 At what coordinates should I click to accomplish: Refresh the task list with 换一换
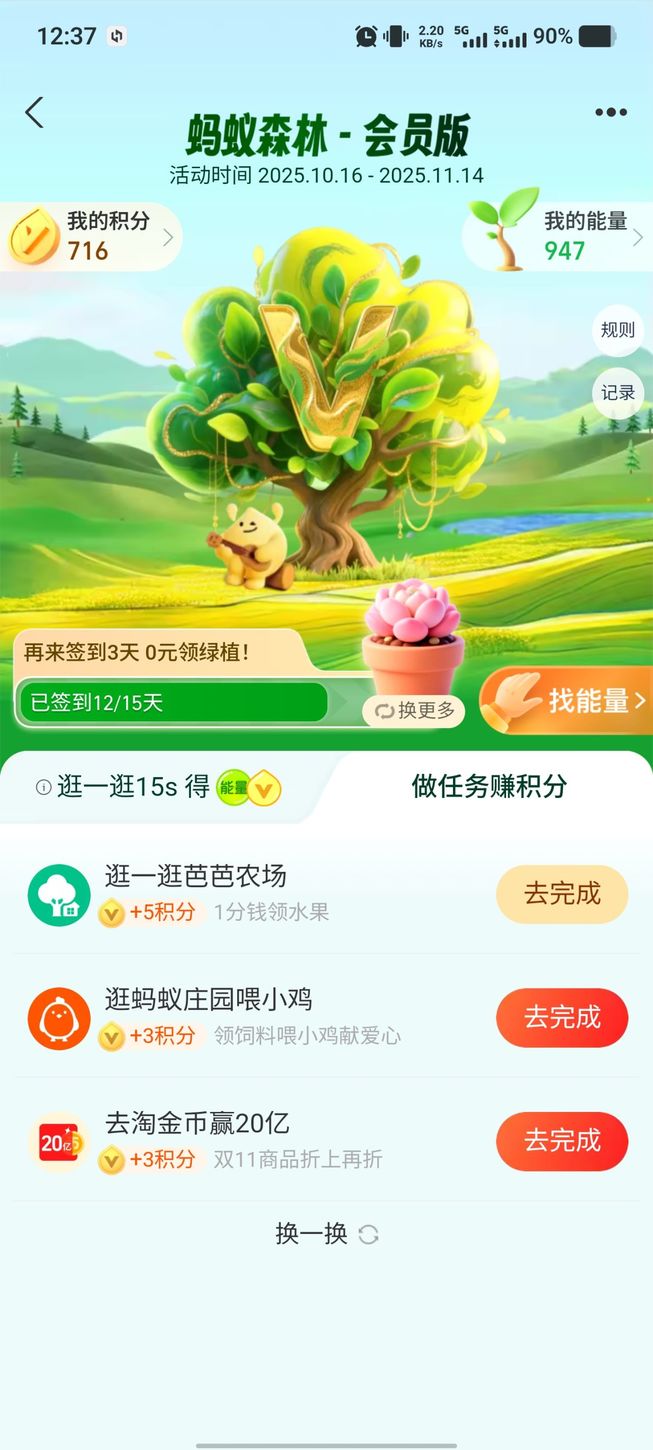point(326,1234)
